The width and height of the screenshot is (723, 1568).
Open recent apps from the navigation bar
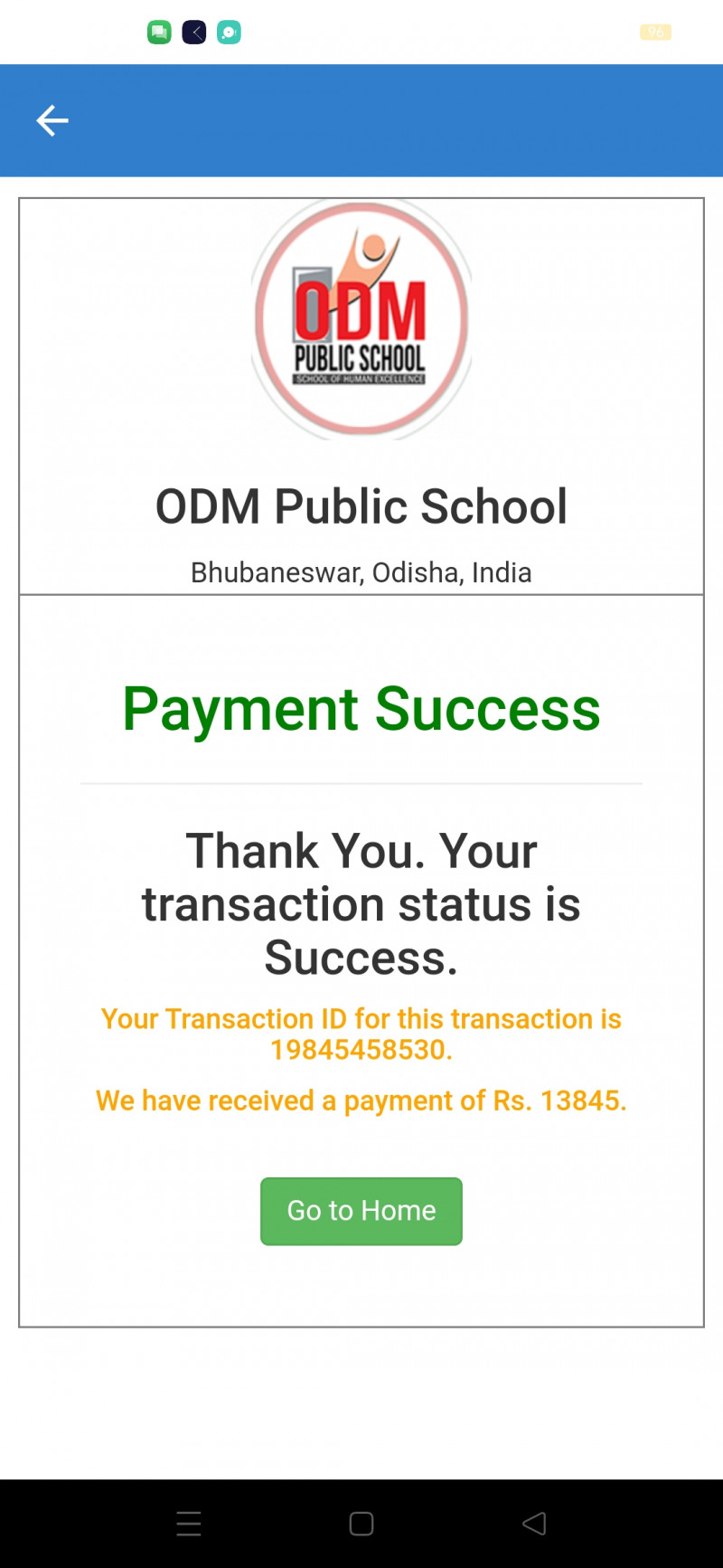pos(189,1524)
